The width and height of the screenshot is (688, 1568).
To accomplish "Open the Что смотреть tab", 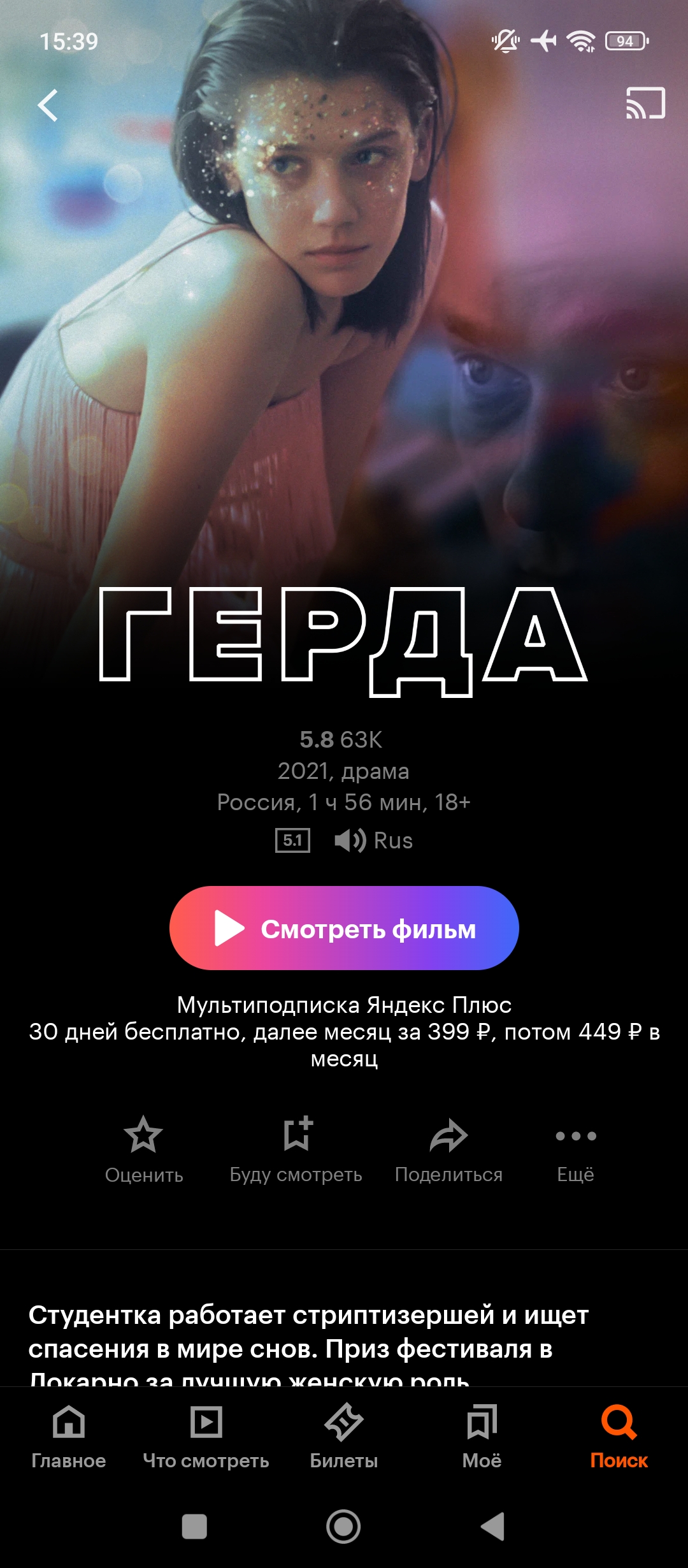I will coord(206,1437).
